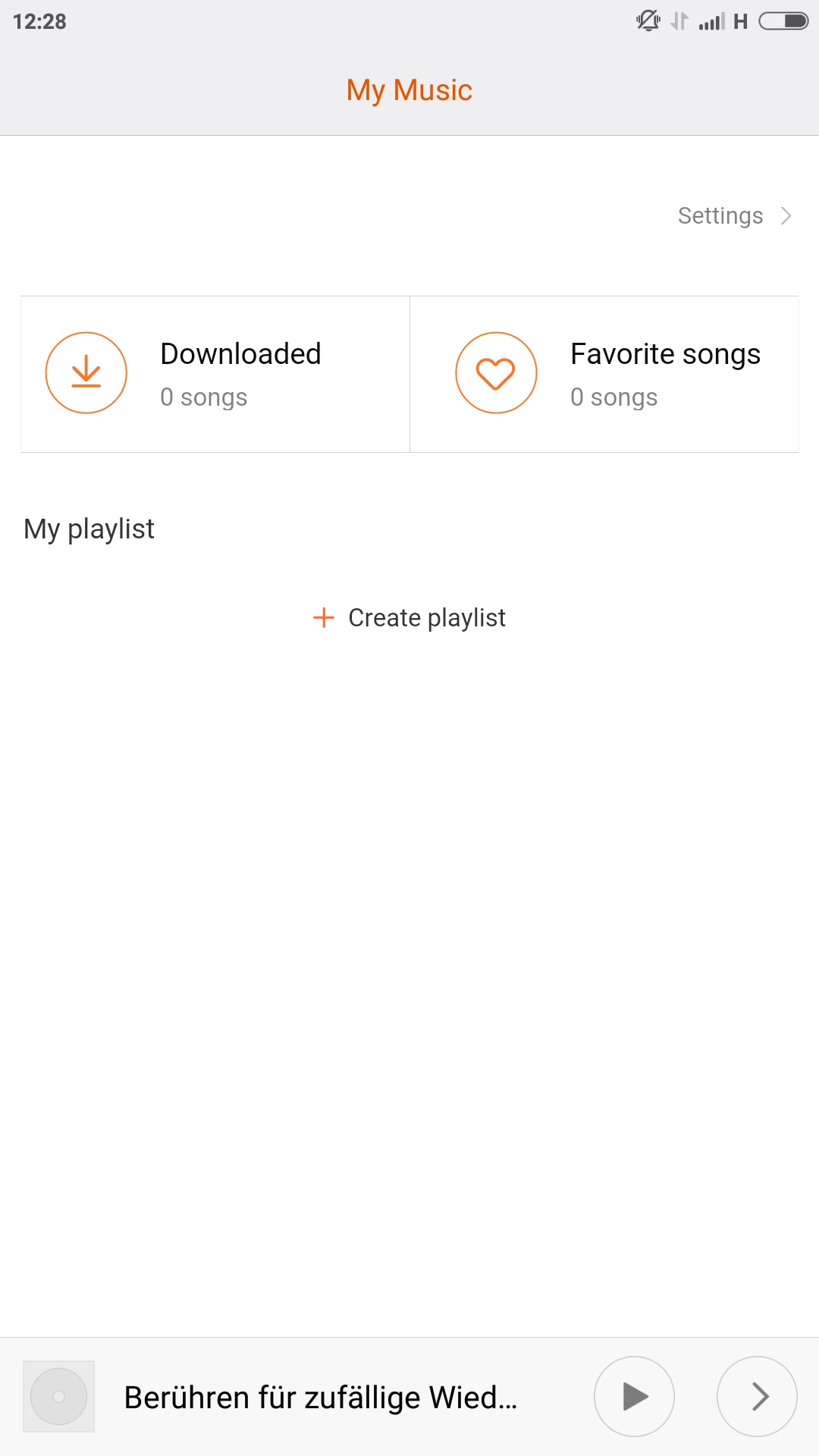Open Settings
819x1456 pixels.
click(x=734, y=216)
